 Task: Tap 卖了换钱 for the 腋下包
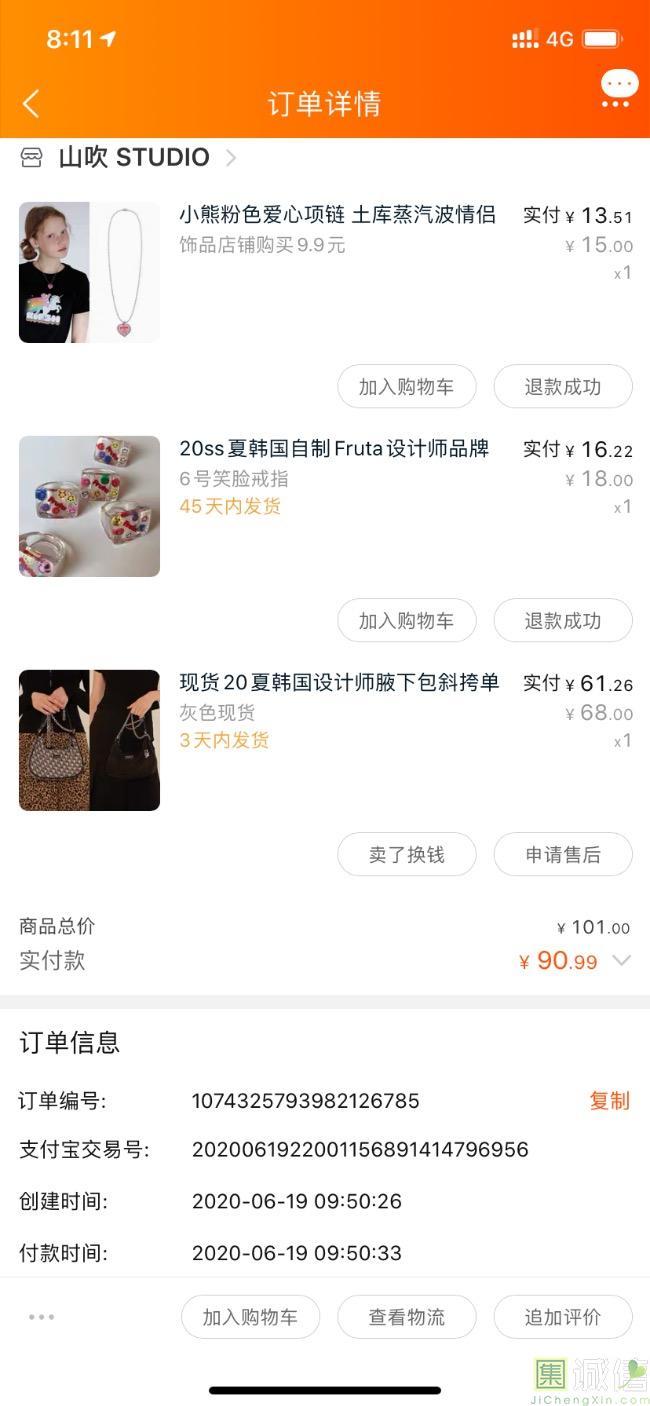click(406, 855)
